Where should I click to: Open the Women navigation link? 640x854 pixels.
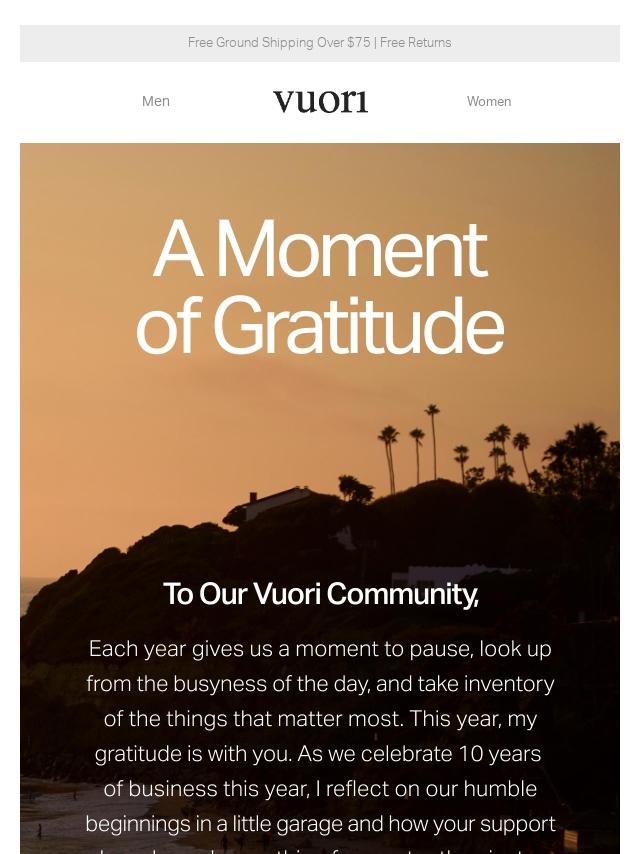[x=488, y=101]
